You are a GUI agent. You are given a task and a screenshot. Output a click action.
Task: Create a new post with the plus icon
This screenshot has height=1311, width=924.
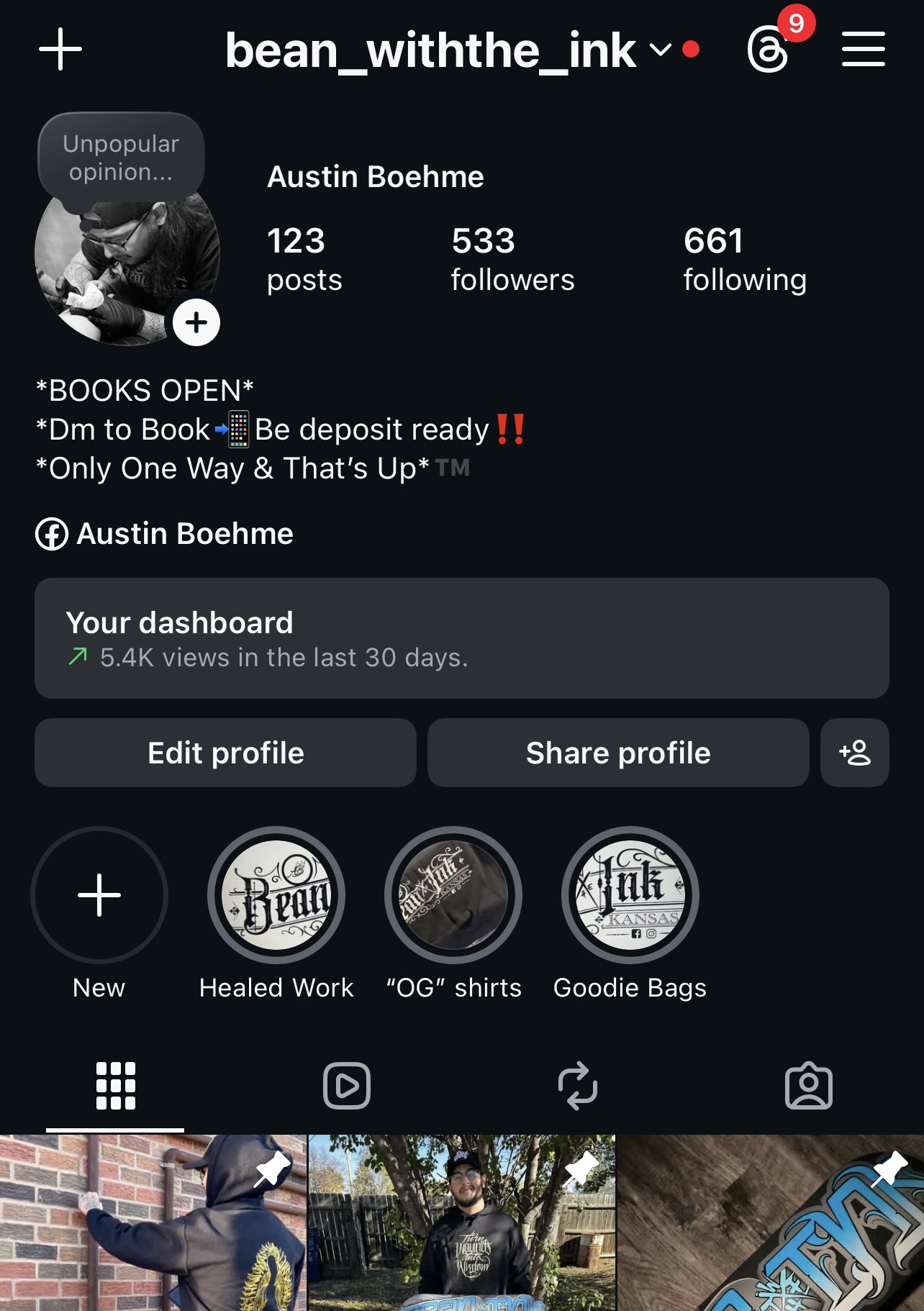(60, 49)
